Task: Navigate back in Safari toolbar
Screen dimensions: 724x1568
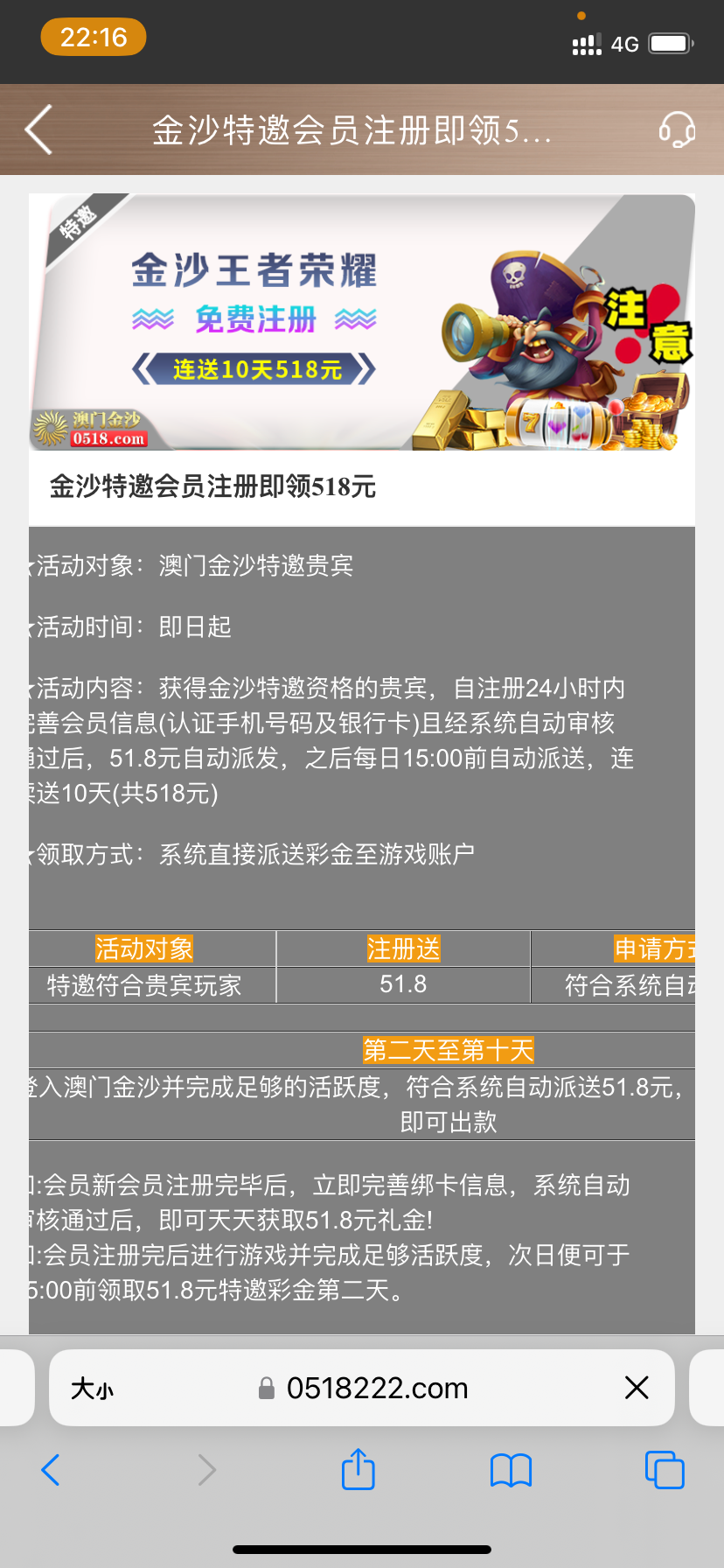Action: (51, 1470)
